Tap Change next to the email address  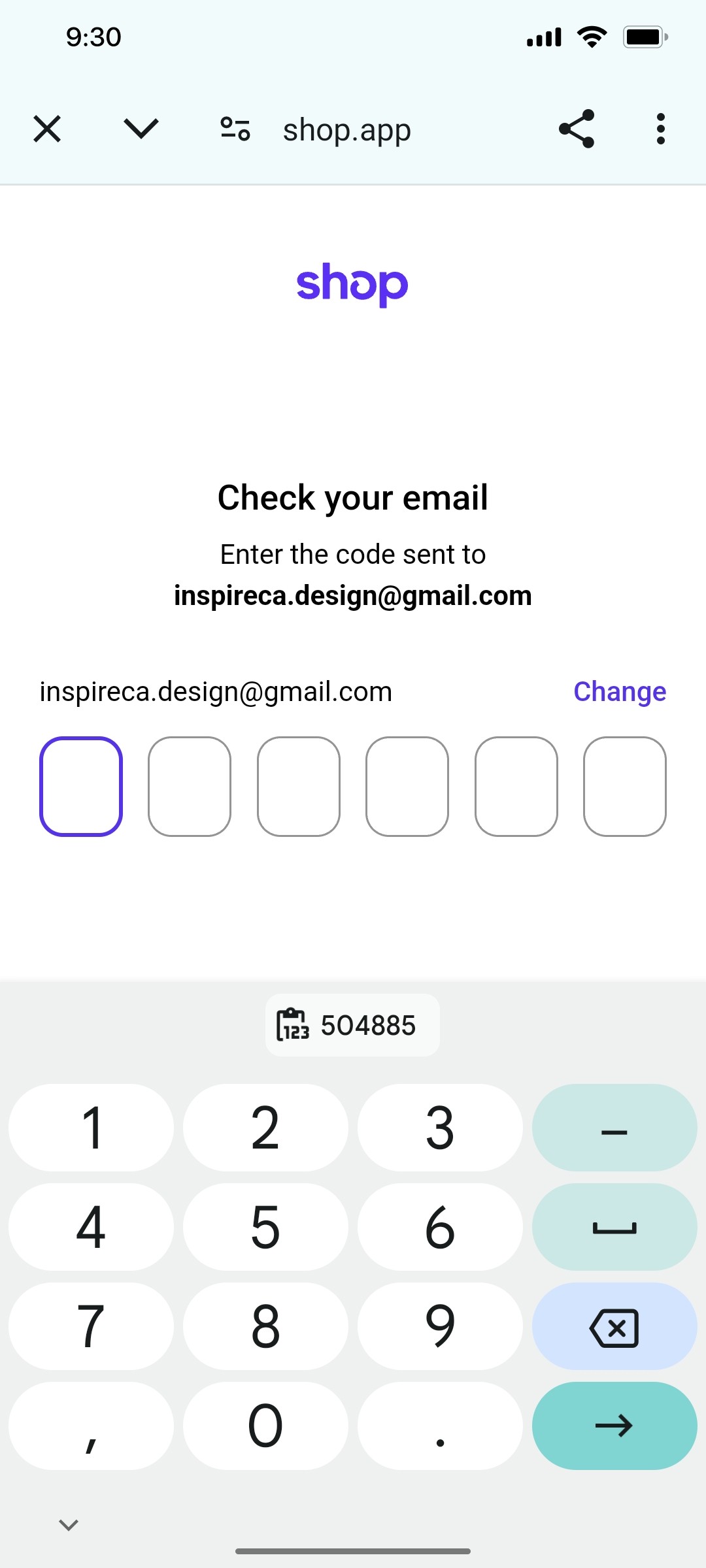click(619, 691)
